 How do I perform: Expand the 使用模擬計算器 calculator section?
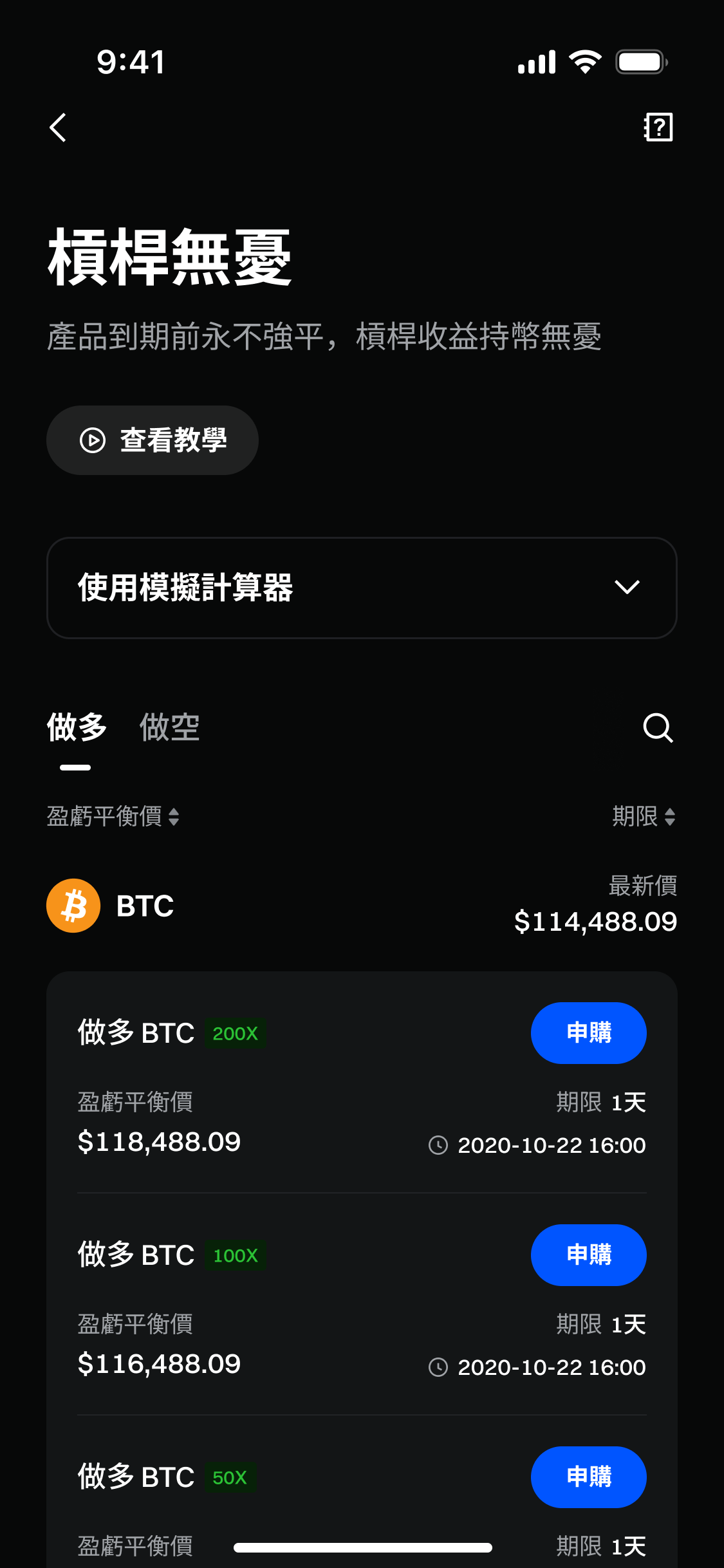(x=362, y=588)
